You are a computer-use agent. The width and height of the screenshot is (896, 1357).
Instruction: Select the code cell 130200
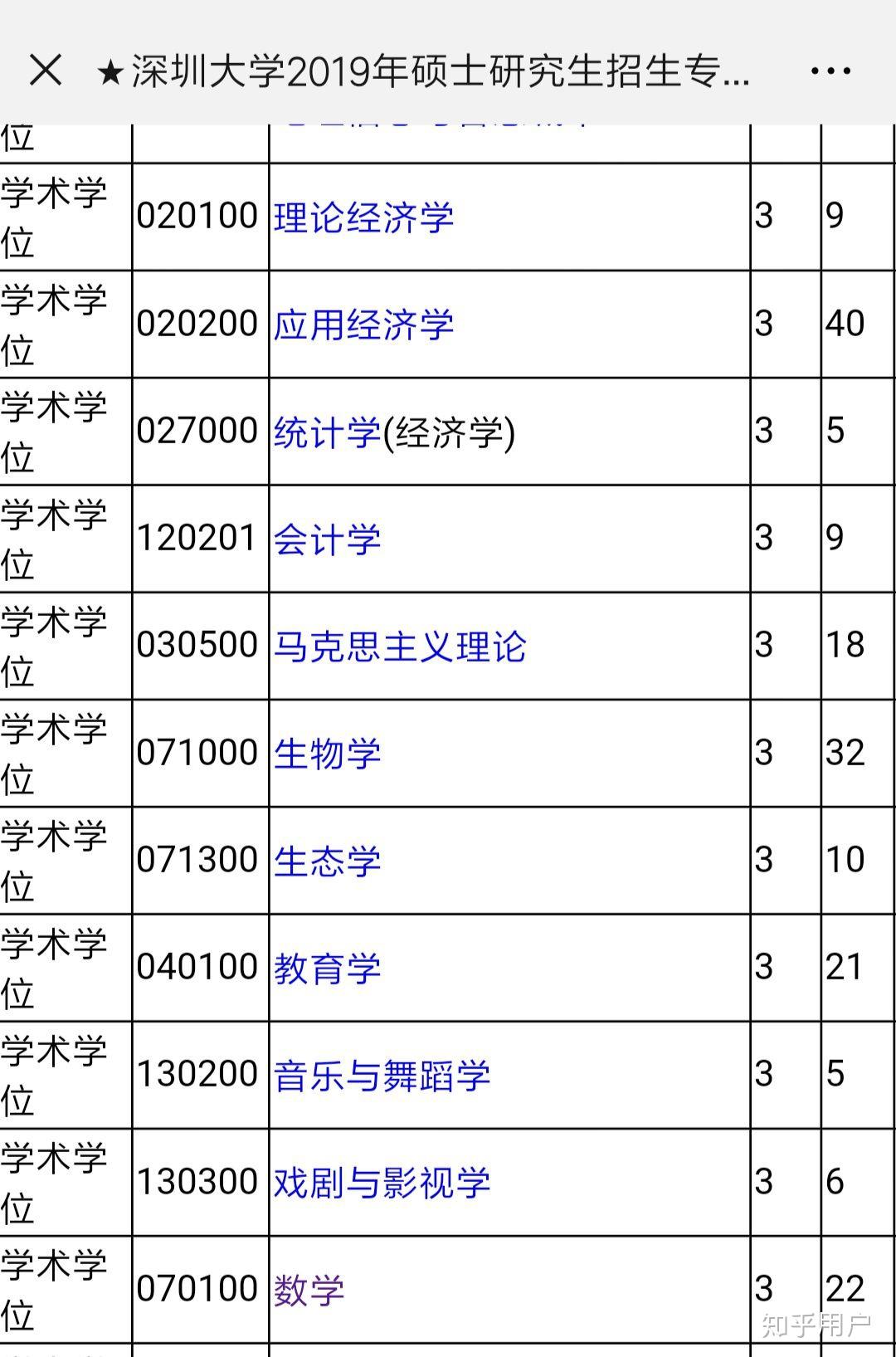pyautogui.click(x=199, y=1073)
